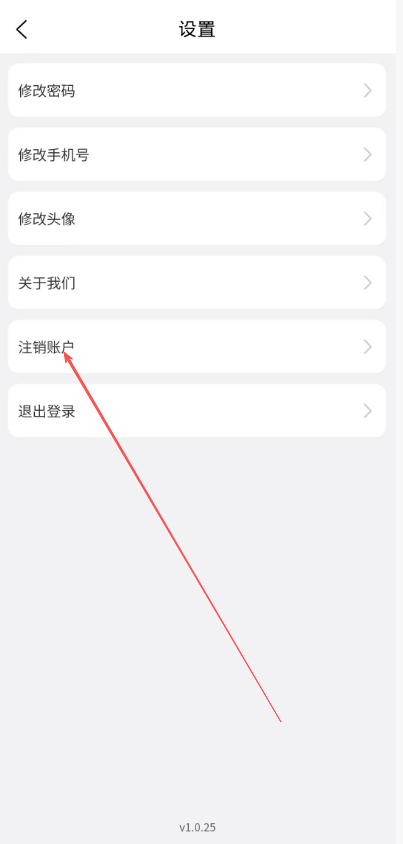Select 修改头像 to change avatar
The image size is (403, 844).
coord(197,219)
